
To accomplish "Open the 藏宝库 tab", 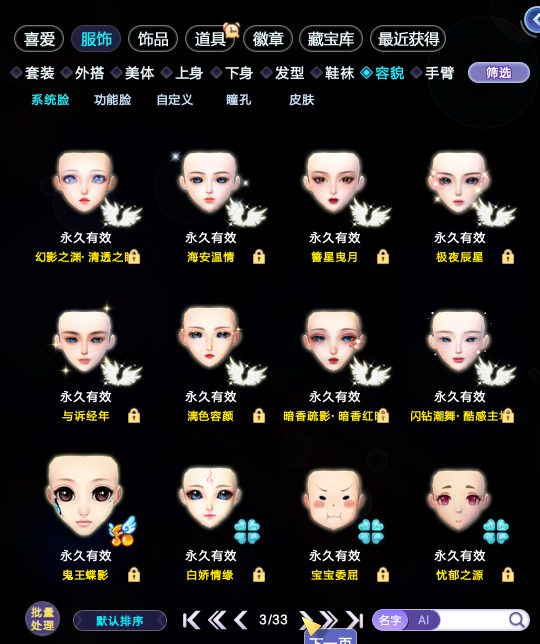I will [x=331, y=39].
